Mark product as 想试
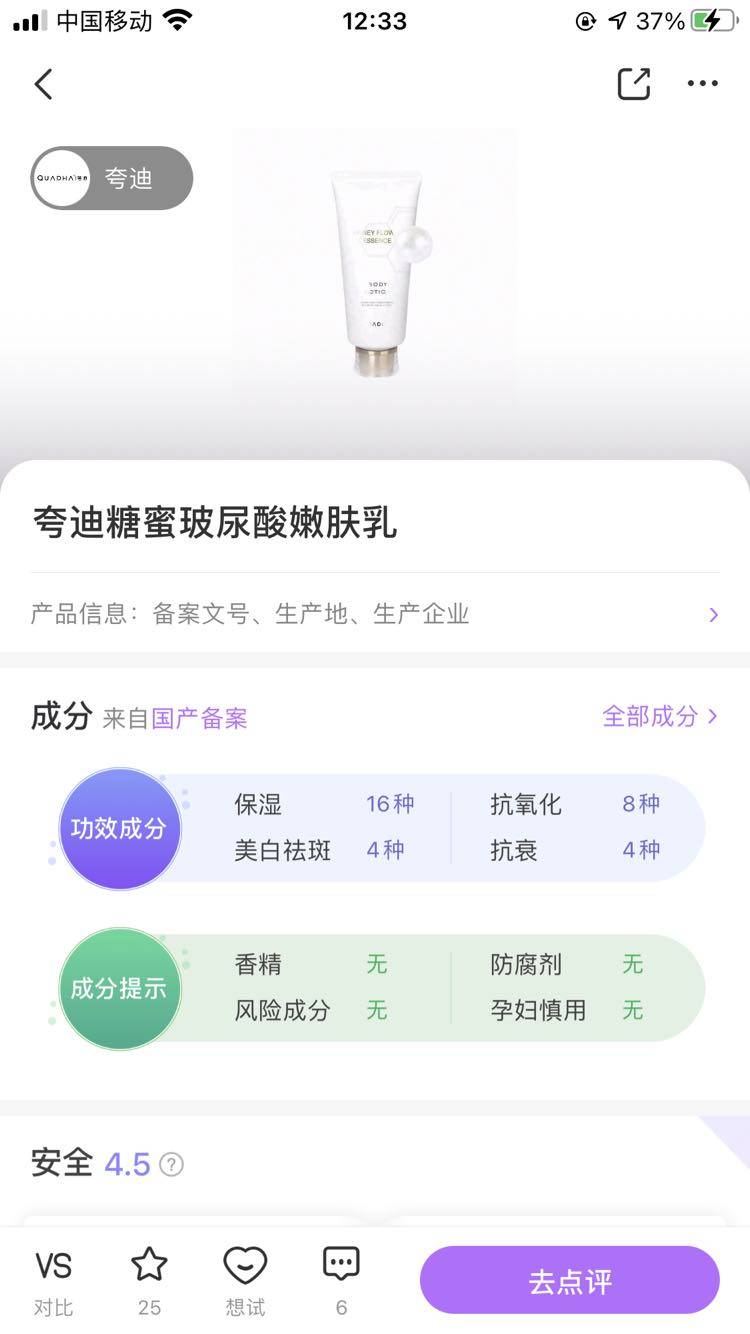This screenshot has width=750, height=1334. [245, 1281]
